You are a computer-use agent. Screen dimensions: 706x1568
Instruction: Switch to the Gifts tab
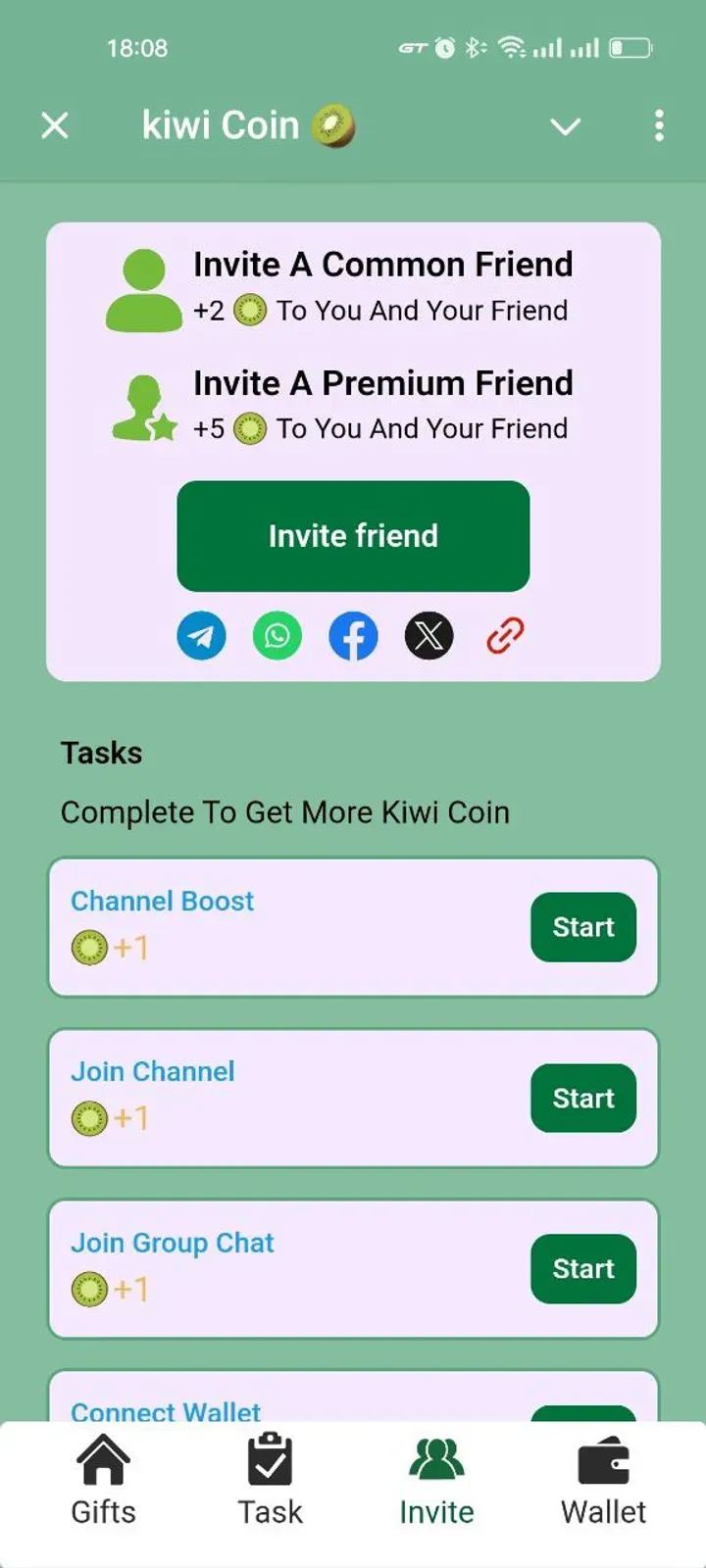pos(103,1482)
